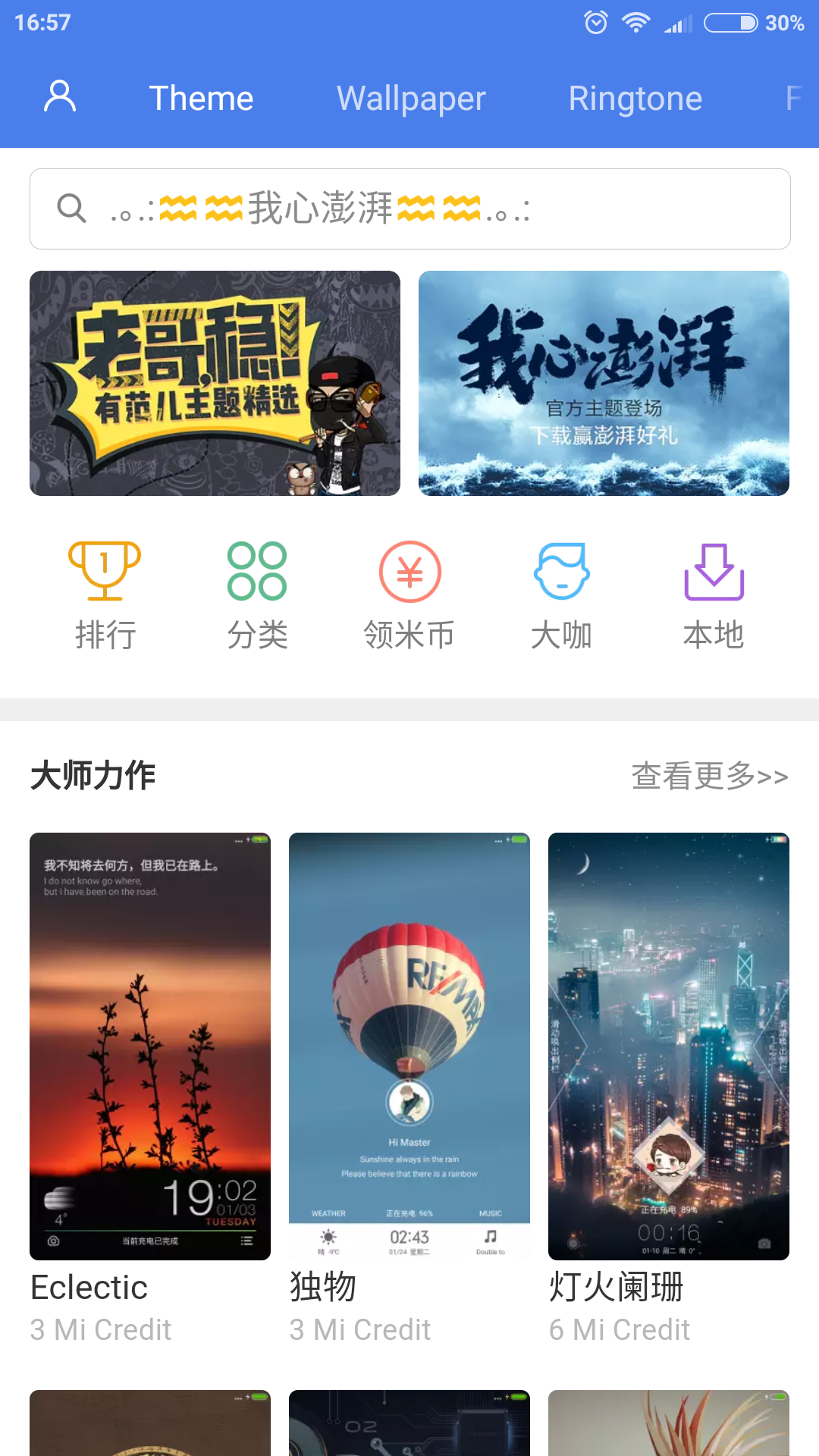Open the 灯火阑珊 theme
The image size is (819, 1456).
pos(669,1046)
